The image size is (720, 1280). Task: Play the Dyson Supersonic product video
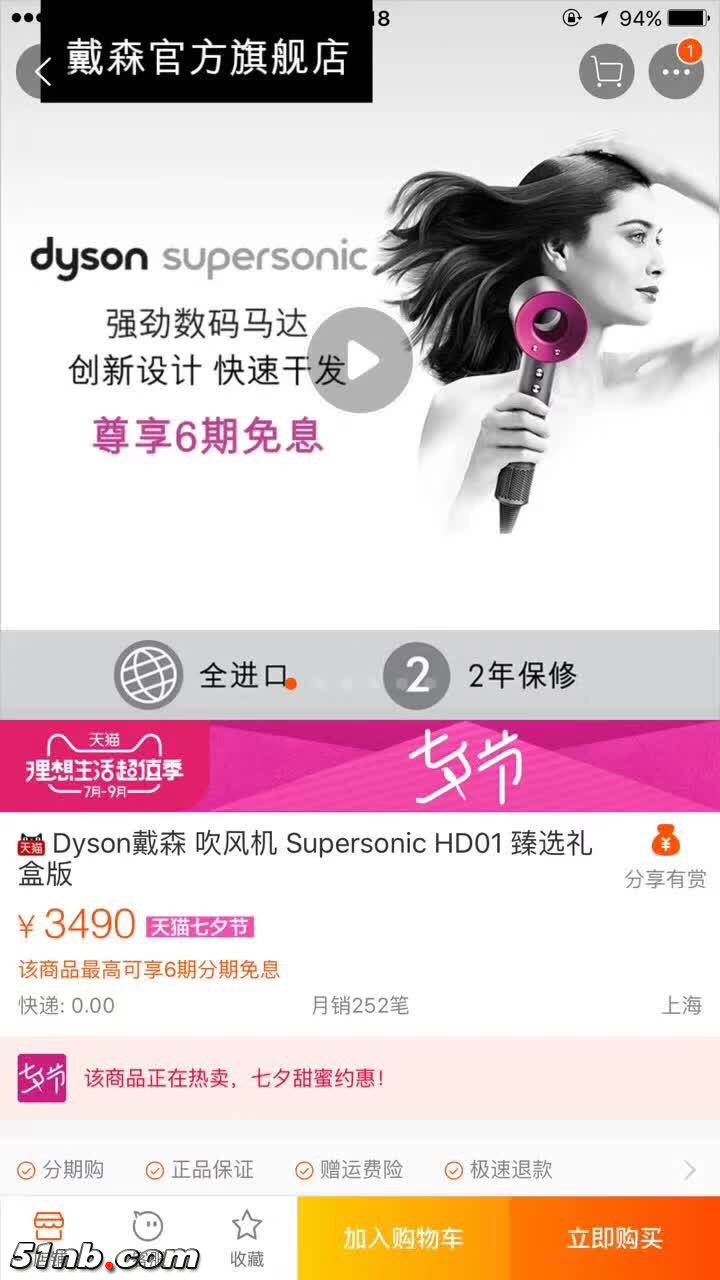(x=360, y=360)
